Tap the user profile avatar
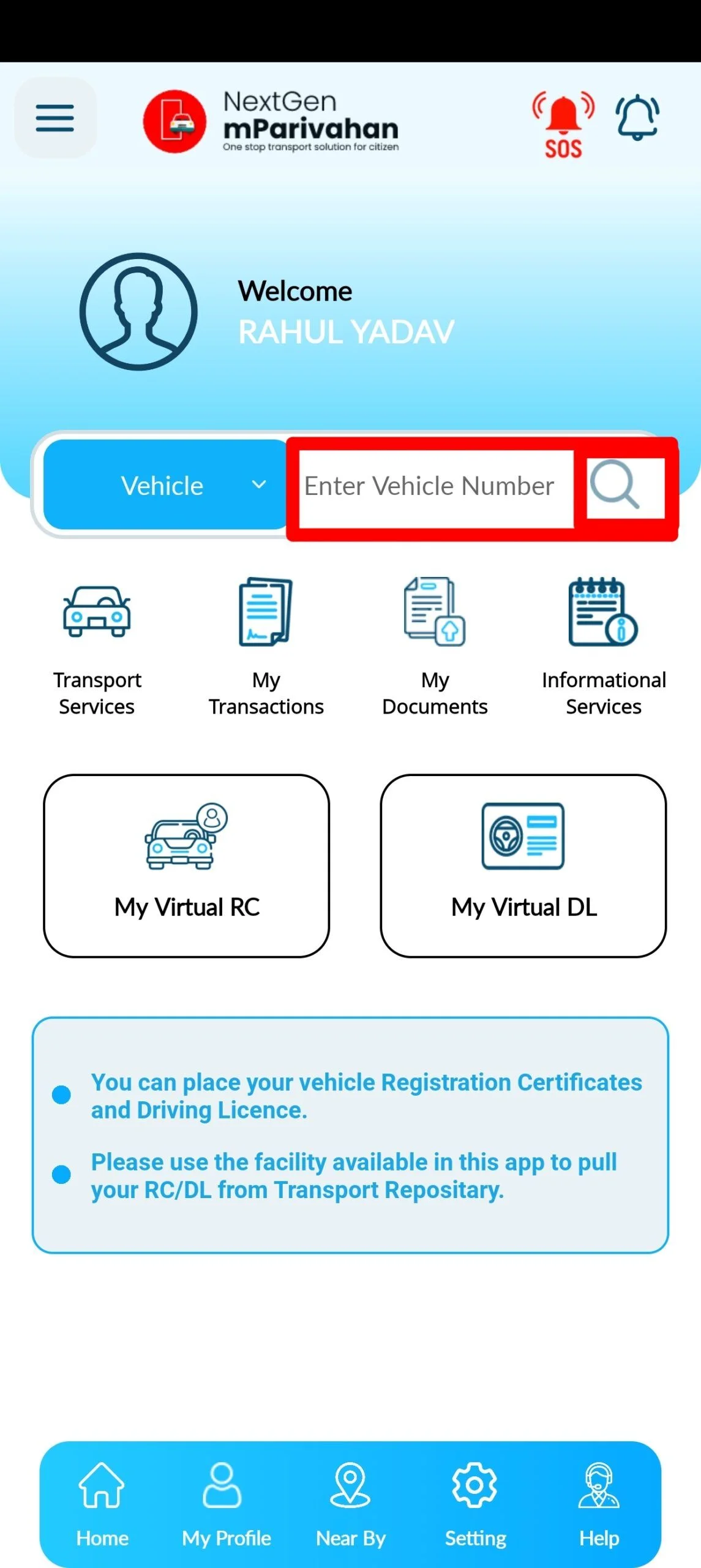The image size is (701, 1568). click(x=139, y=312)
